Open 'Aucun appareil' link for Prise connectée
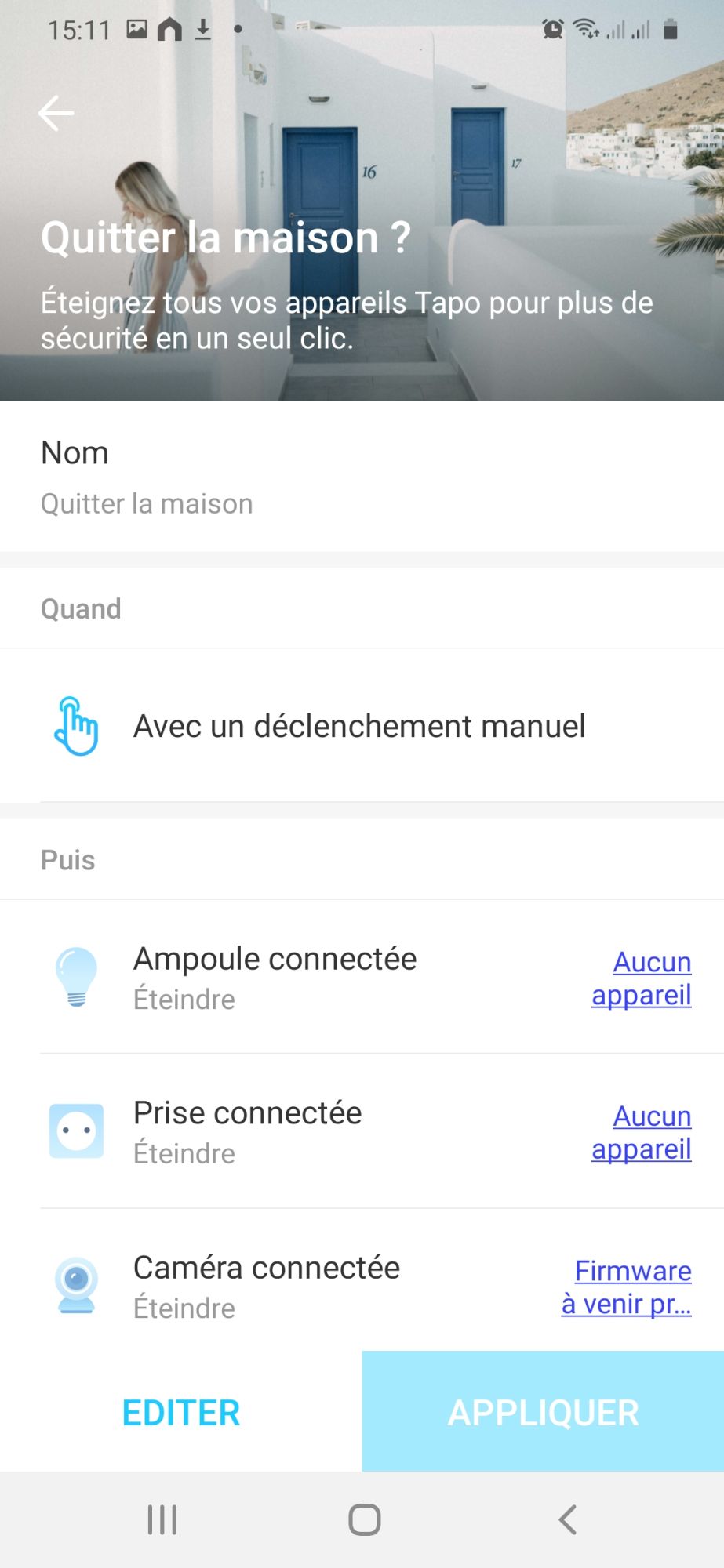Image resolution: width=724 pixels, height=1568 pixels. [642, 1132]
